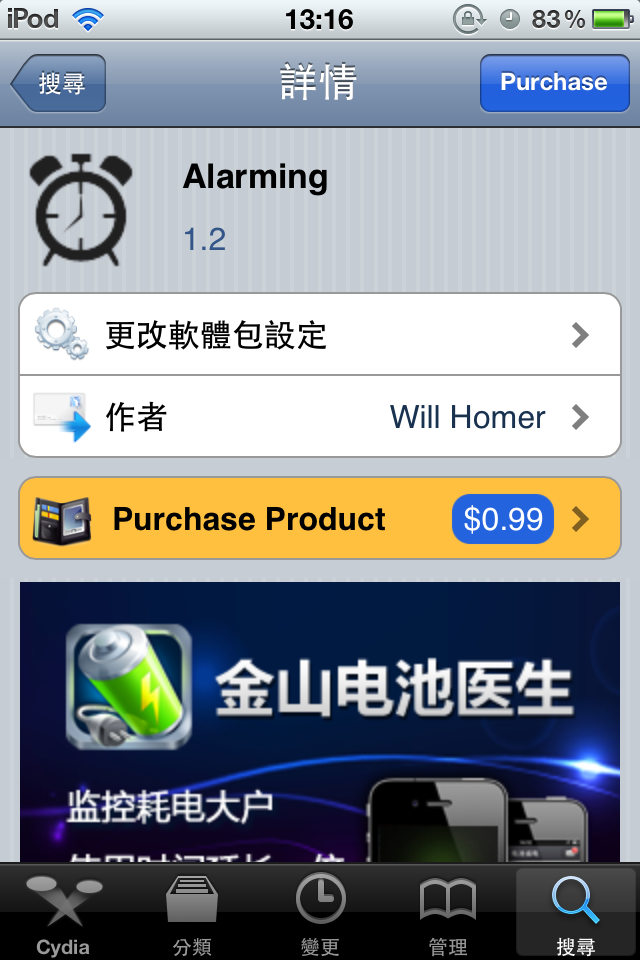
Task: Switch to the 變更 changes tab
Action: pos(320,912)
